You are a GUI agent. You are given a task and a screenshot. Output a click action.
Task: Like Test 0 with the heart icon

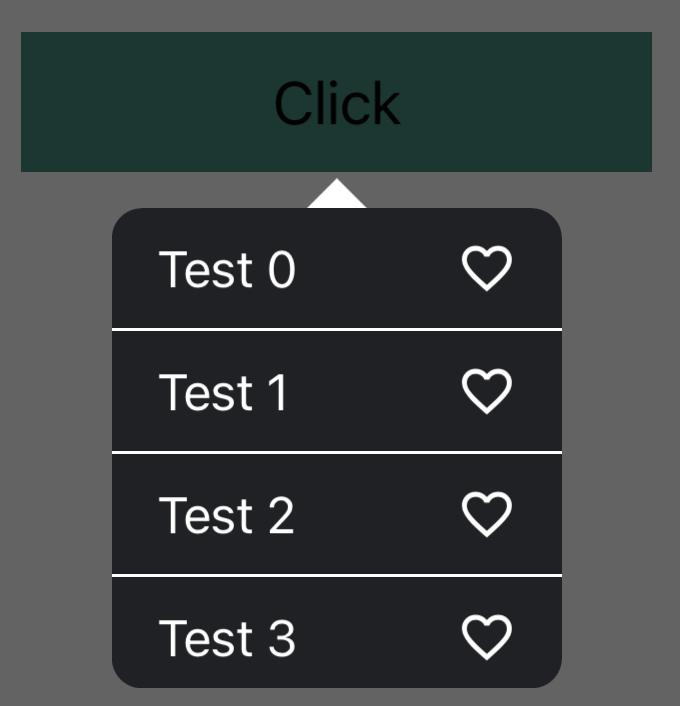[x=487, y=269]
